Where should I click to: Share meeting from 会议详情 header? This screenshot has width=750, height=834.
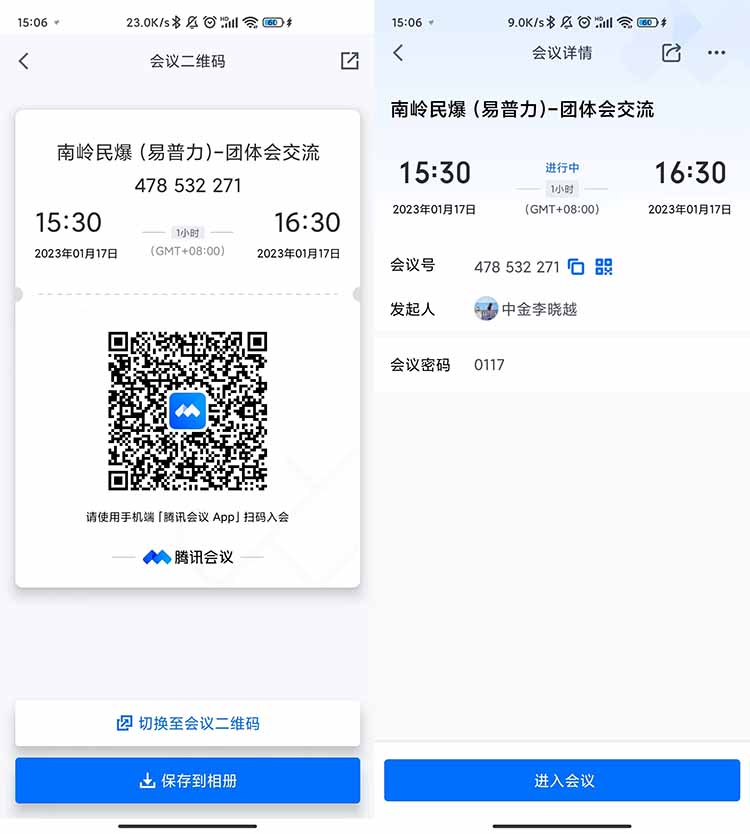pyautogui.click(x=671, y=53)
